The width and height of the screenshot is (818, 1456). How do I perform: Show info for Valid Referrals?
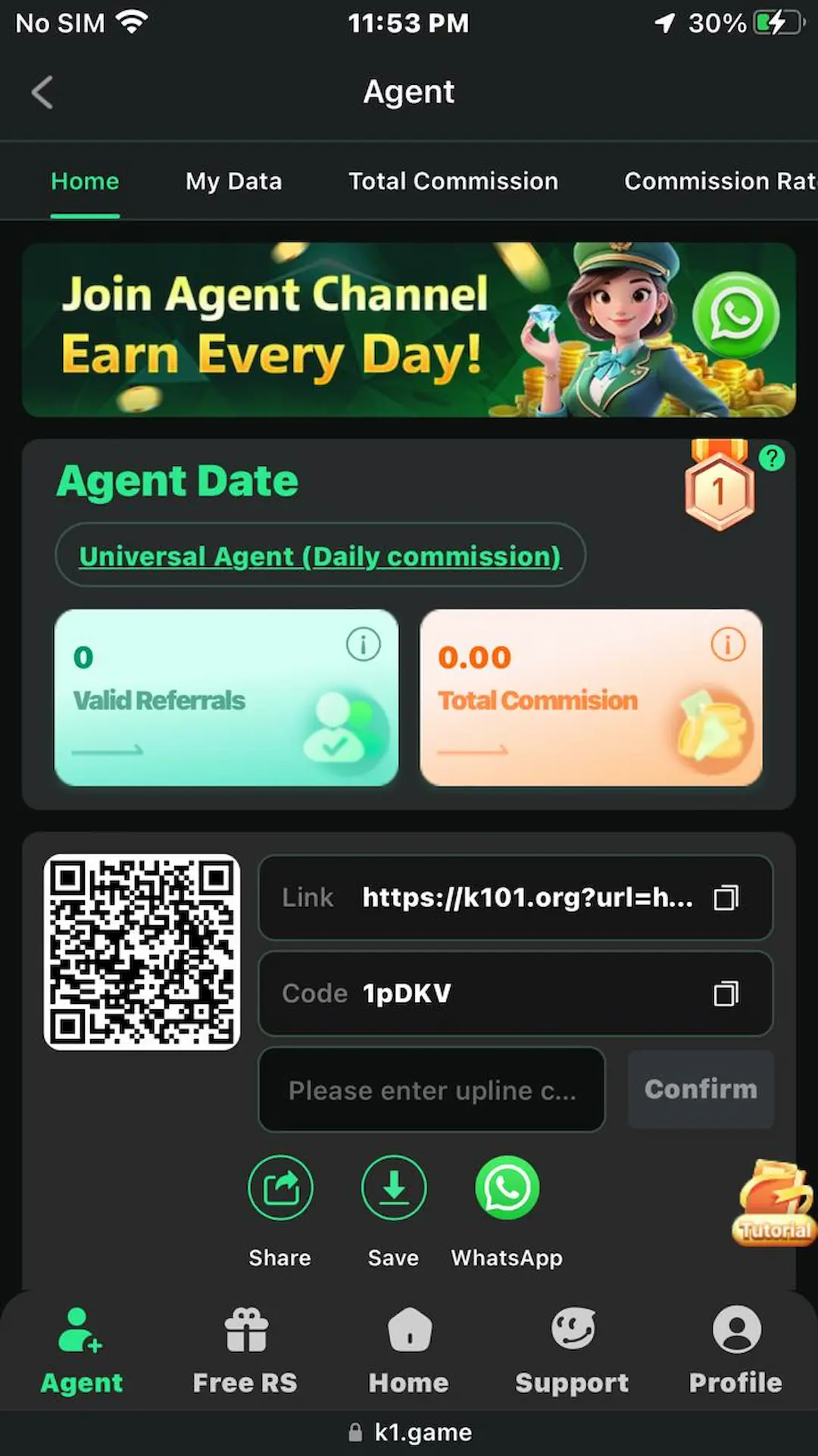(x=364, y=645)
